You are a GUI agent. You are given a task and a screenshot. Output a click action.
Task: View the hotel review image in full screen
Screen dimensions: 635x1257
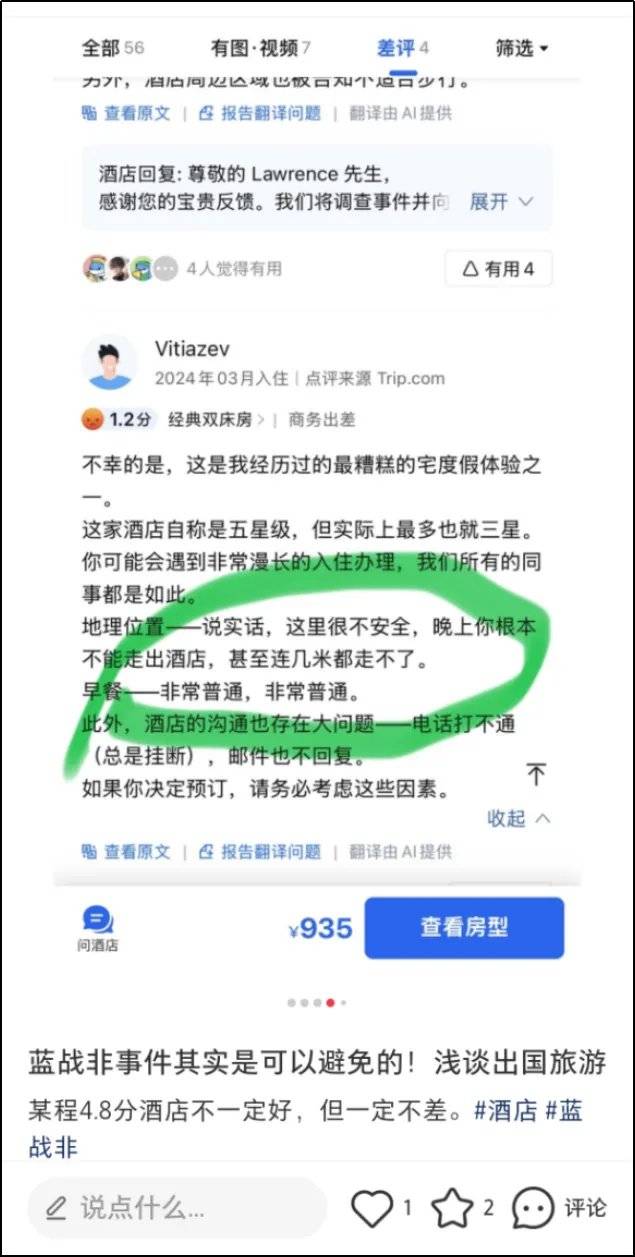click(x=317, y=500)
